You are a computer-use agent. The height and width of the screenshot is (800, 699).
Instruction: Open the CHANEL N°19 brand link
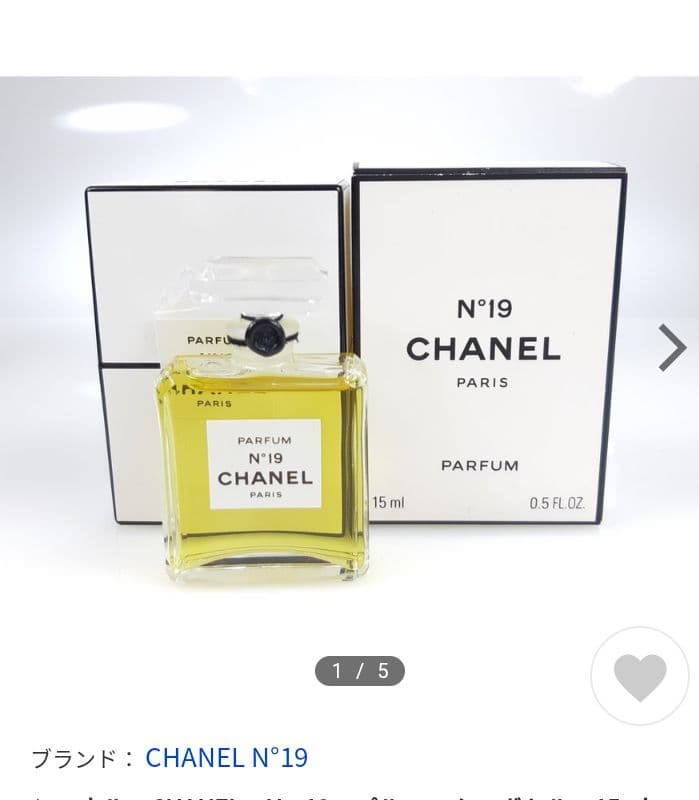226,757
